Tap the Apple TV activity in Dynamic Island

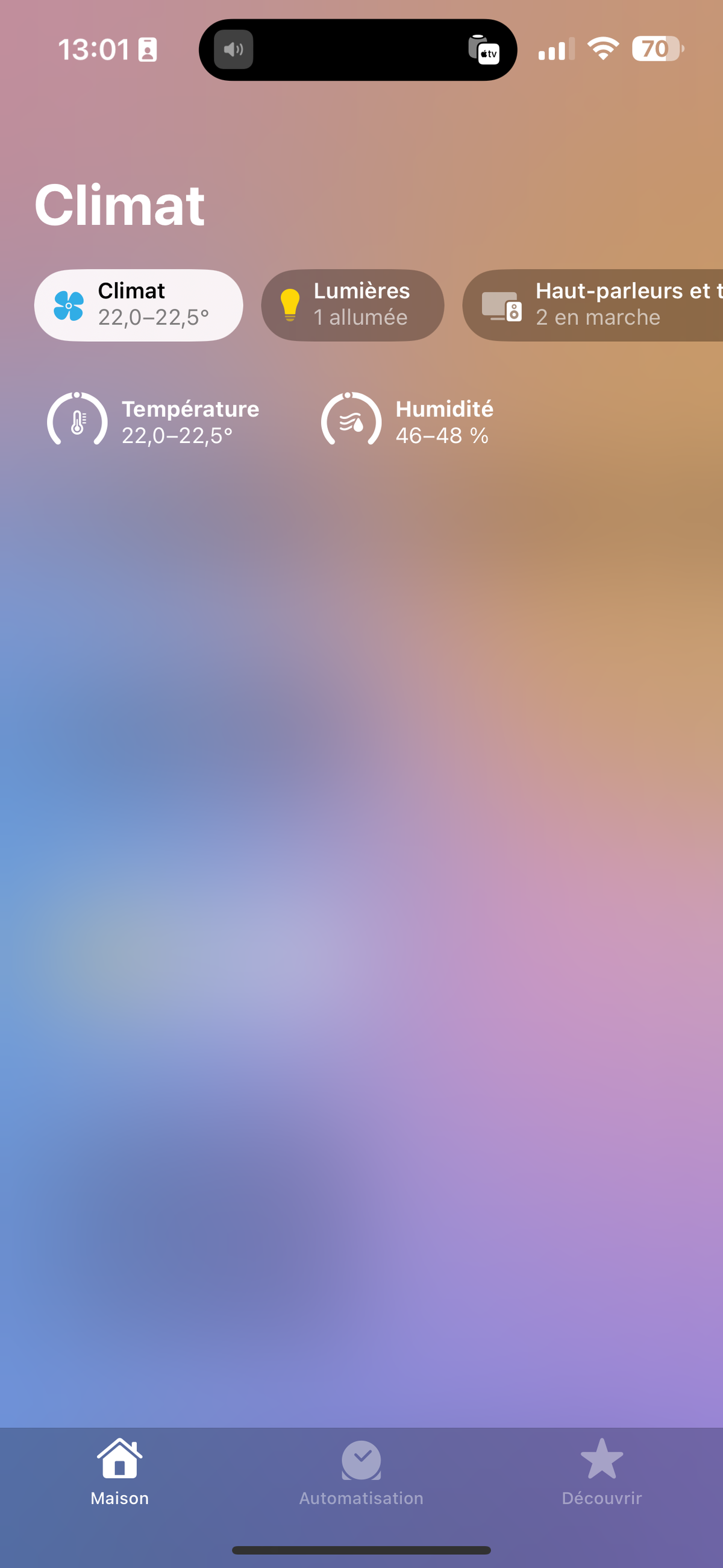[x=484, y=50]
